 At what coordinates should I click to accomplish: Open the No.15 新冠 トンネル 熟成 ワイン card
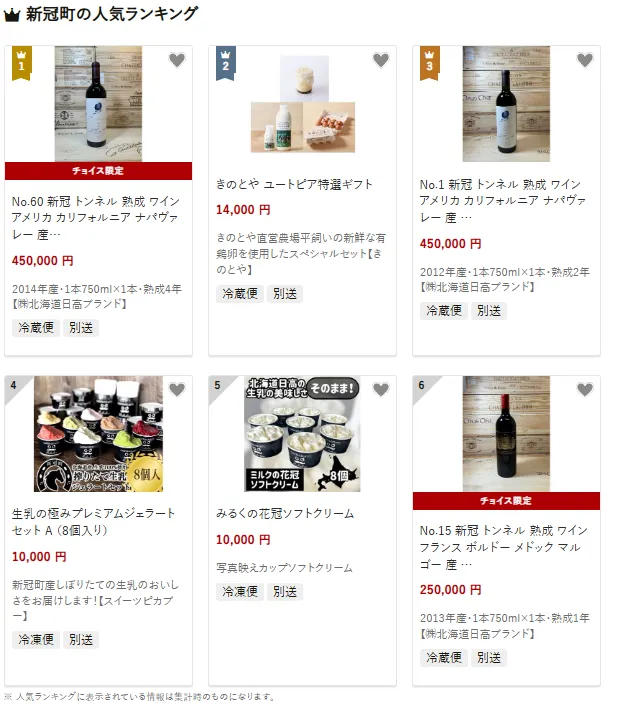[506, 546]
